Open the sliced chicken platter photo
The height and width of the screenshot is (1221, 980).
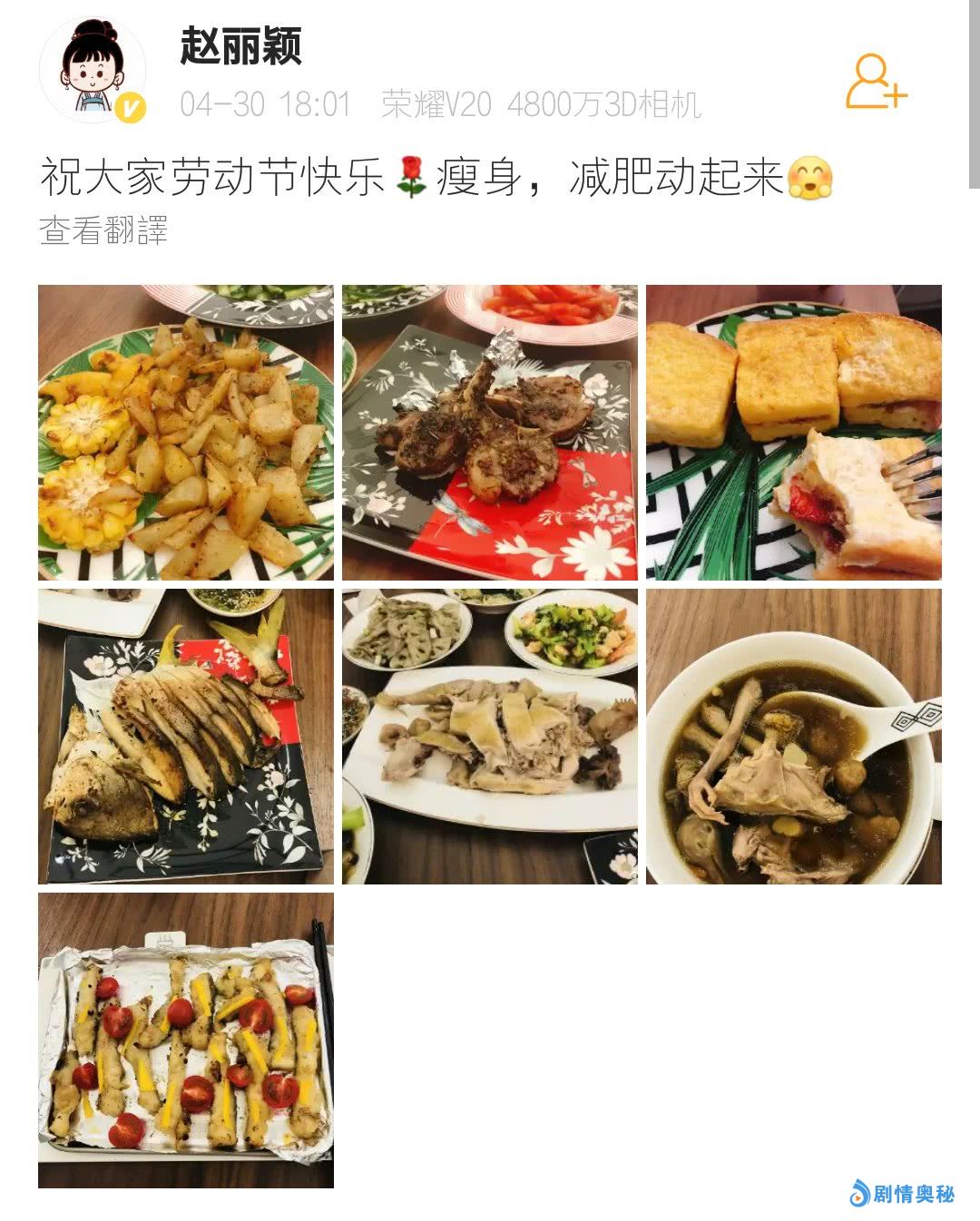(x=490, y=736)
